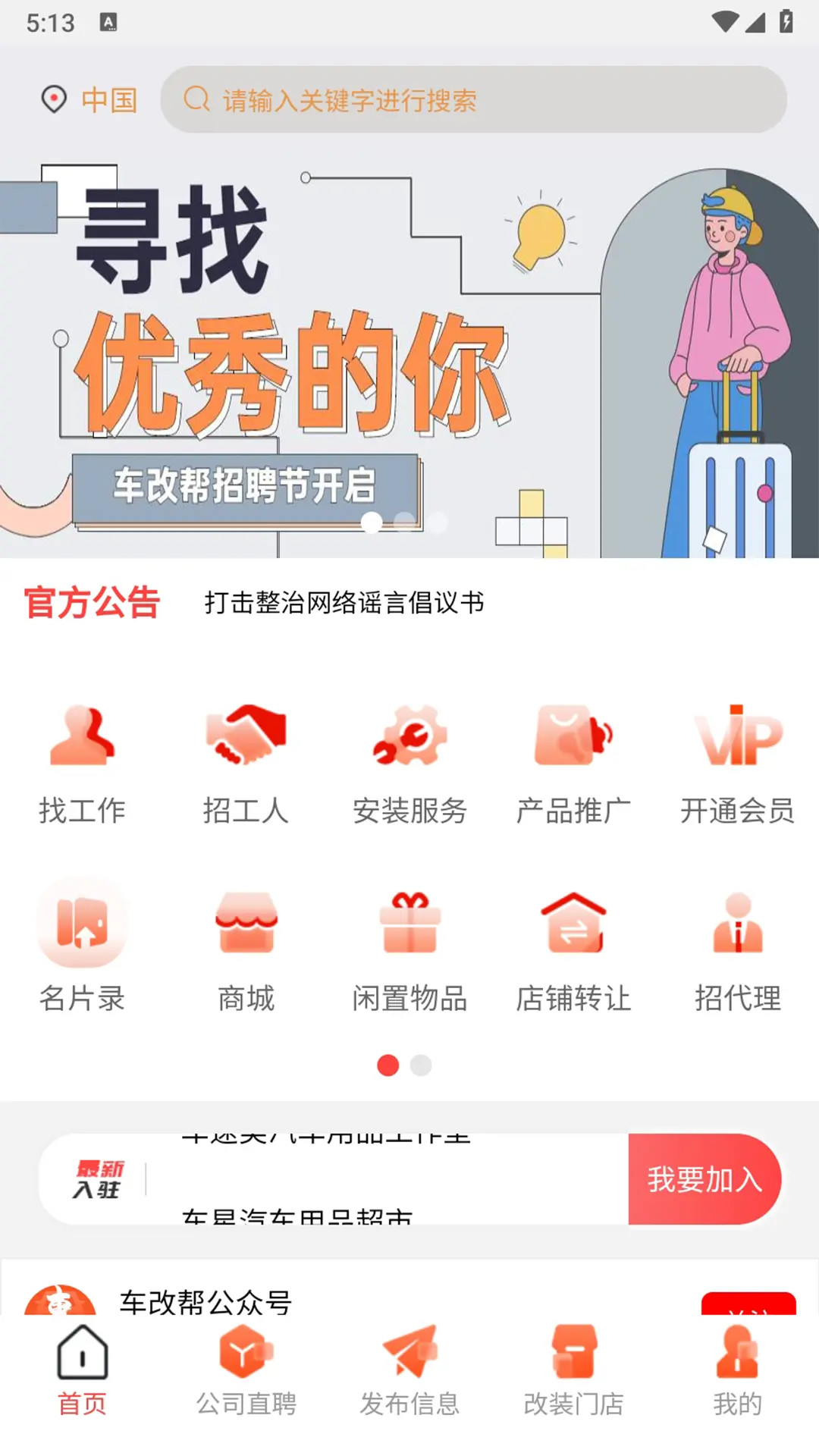
Task: Open the 打击整治网络谣言倡议书 announcement
Action: [344, 603]
